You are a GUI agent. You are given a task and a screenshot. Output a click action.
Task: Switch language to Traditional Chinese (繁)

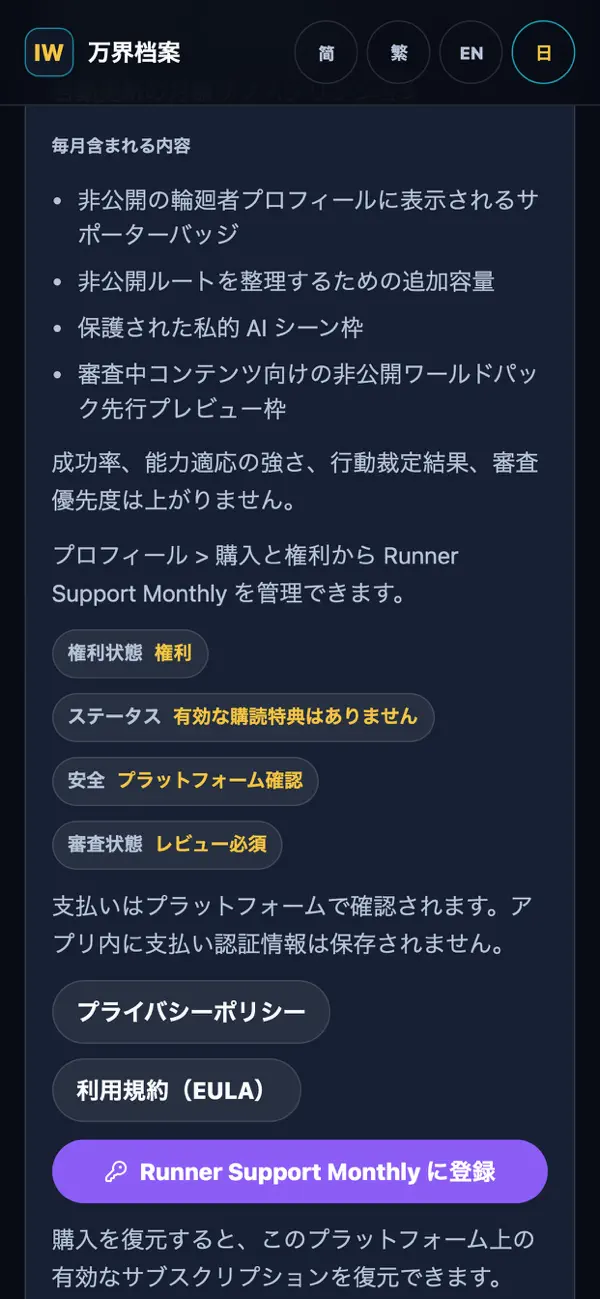point(399,53)
